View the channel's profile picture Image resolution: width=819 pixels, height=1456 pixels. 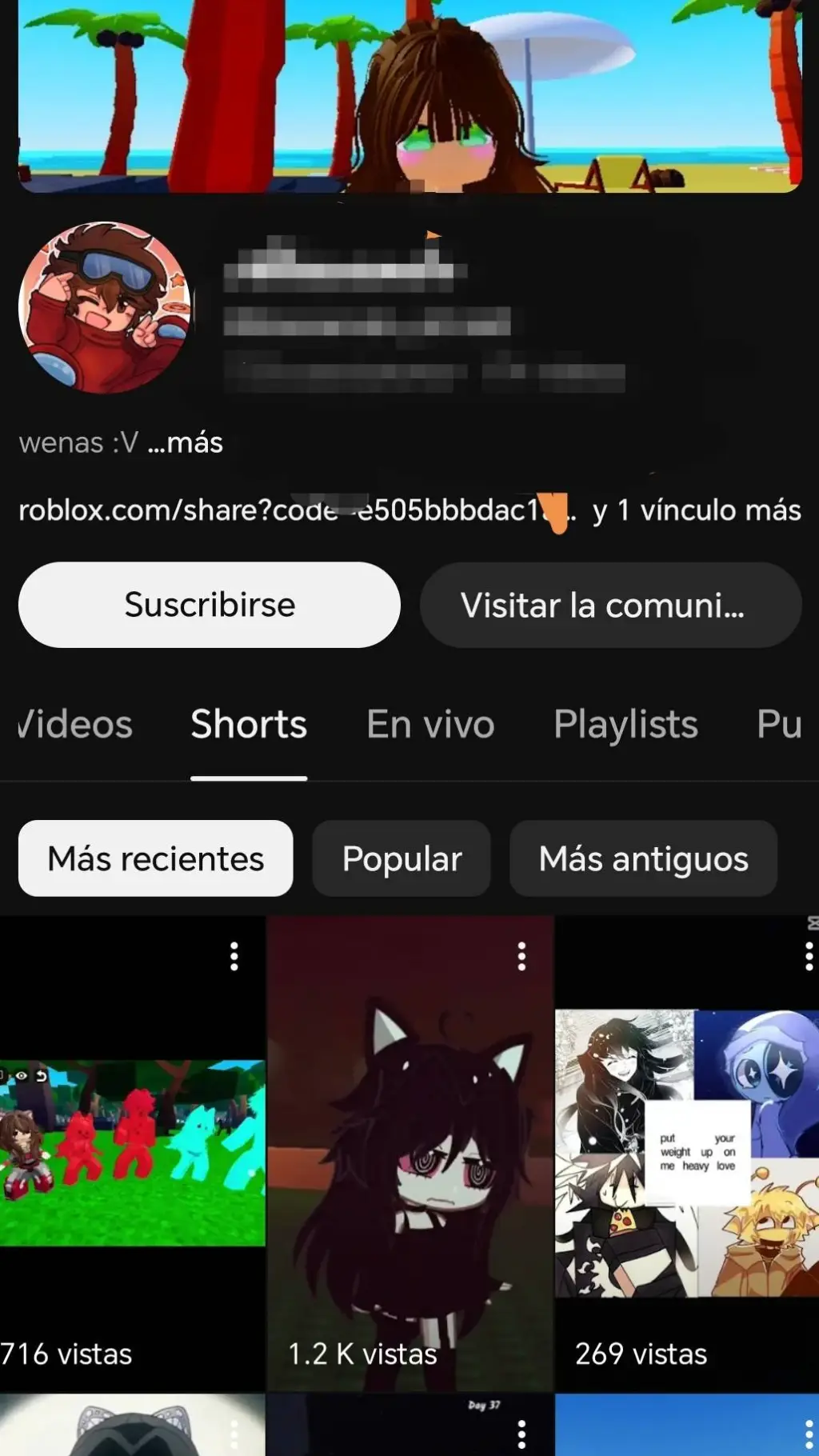click(105, 308)
